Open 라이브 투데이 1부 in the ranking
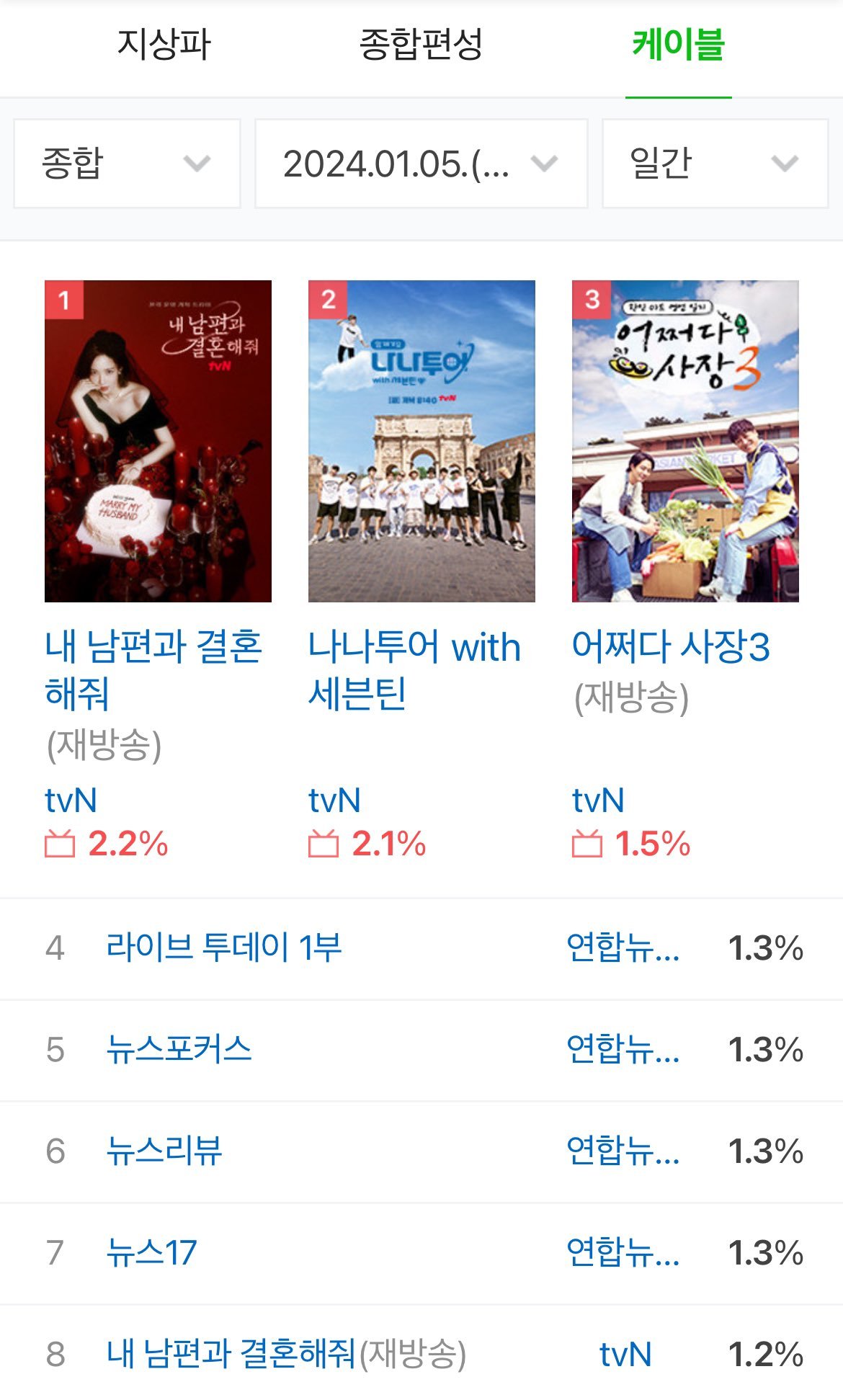843x1400 pixels. tap(223, 948)
